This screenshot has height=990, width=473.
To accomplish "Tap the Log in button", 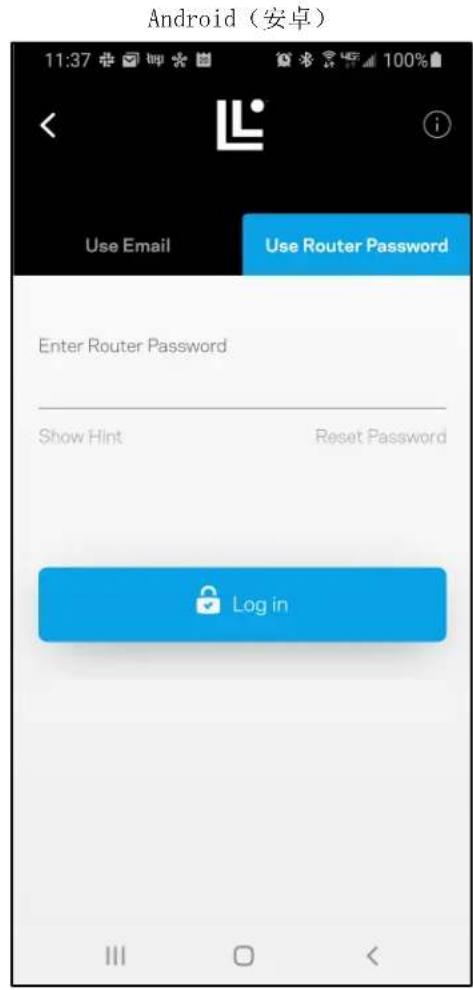I will point(242,604).
